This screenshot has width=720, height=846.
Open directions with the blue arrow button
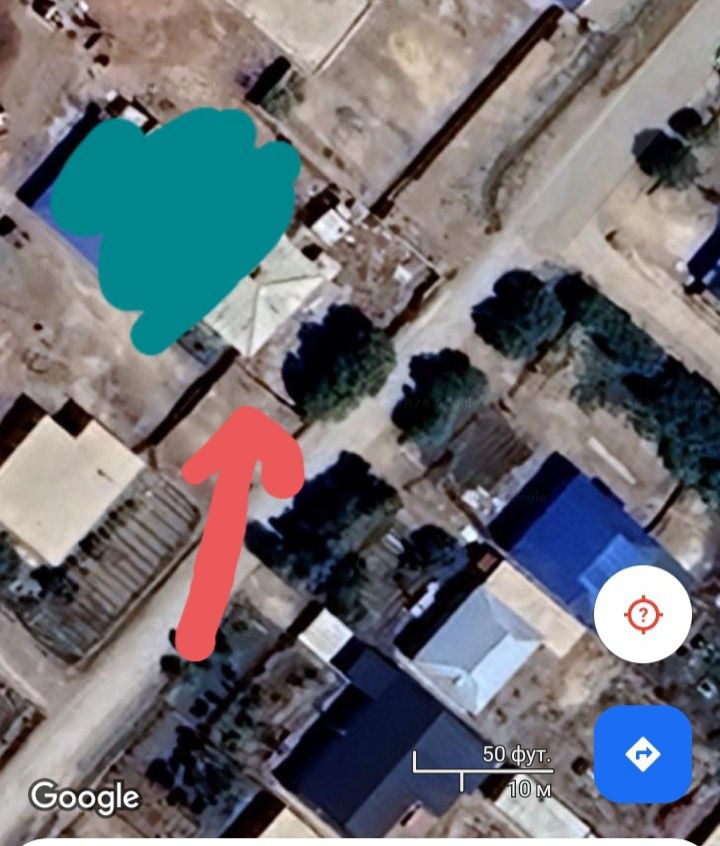(642, 753)
